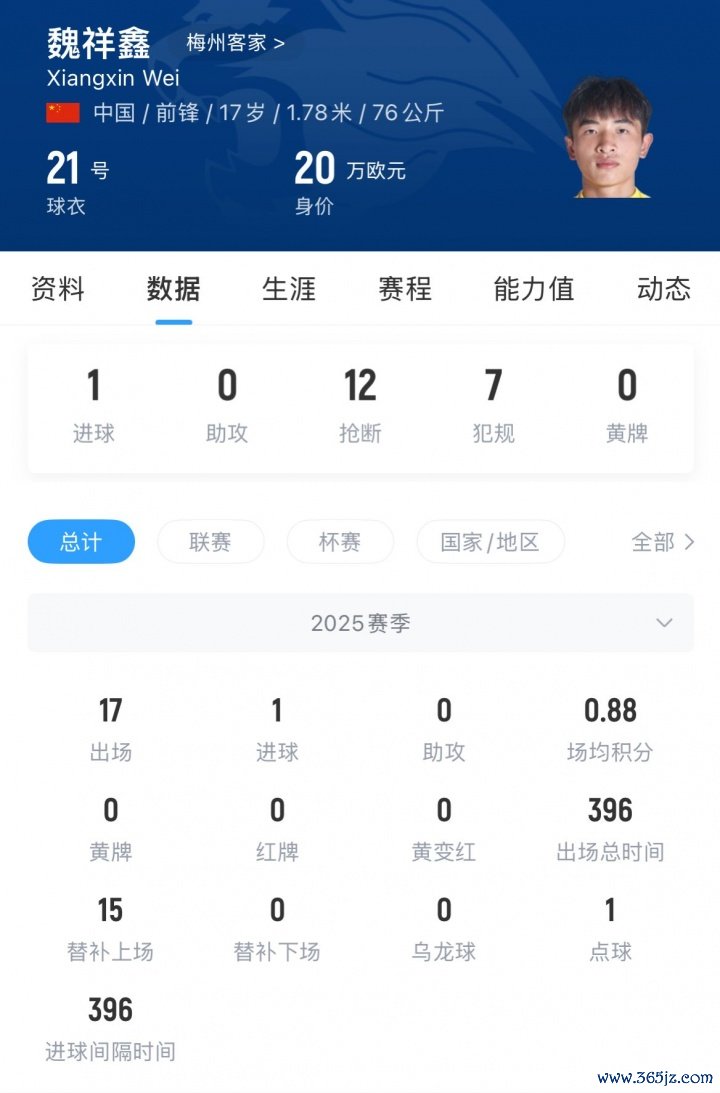The height and width of the screenshot is (1093, 720).
Task: Expand the 2025赛季 season dropdown
Action: (360, 623)
